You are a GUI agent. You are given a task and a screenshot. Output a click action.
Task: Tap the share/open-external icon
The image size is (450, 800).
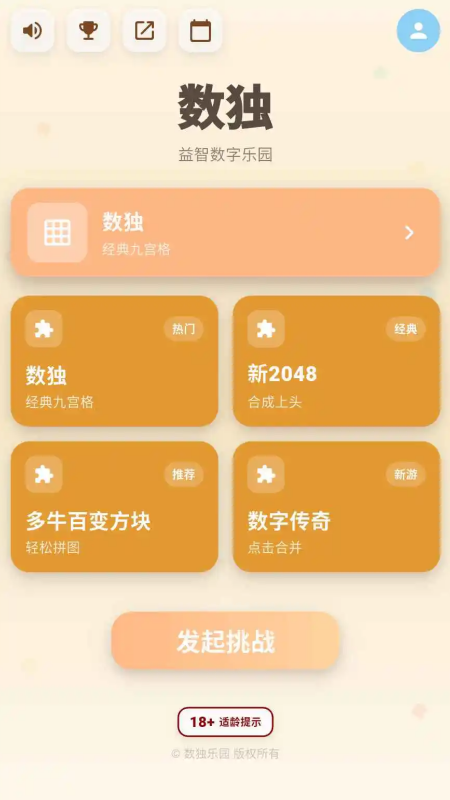pos(144,31)
